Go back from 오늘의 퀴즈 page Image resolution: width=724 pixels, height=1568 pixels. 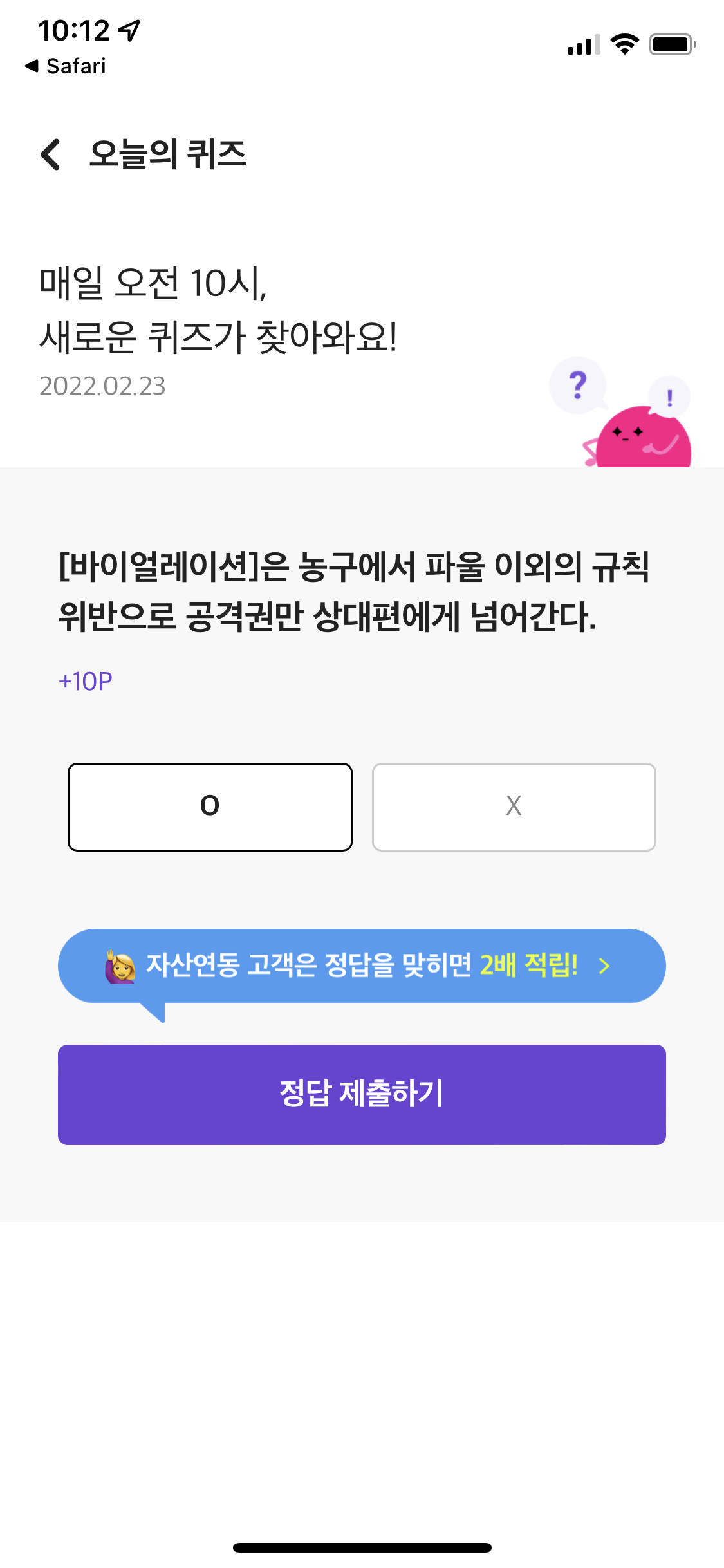tap(50, 154)
